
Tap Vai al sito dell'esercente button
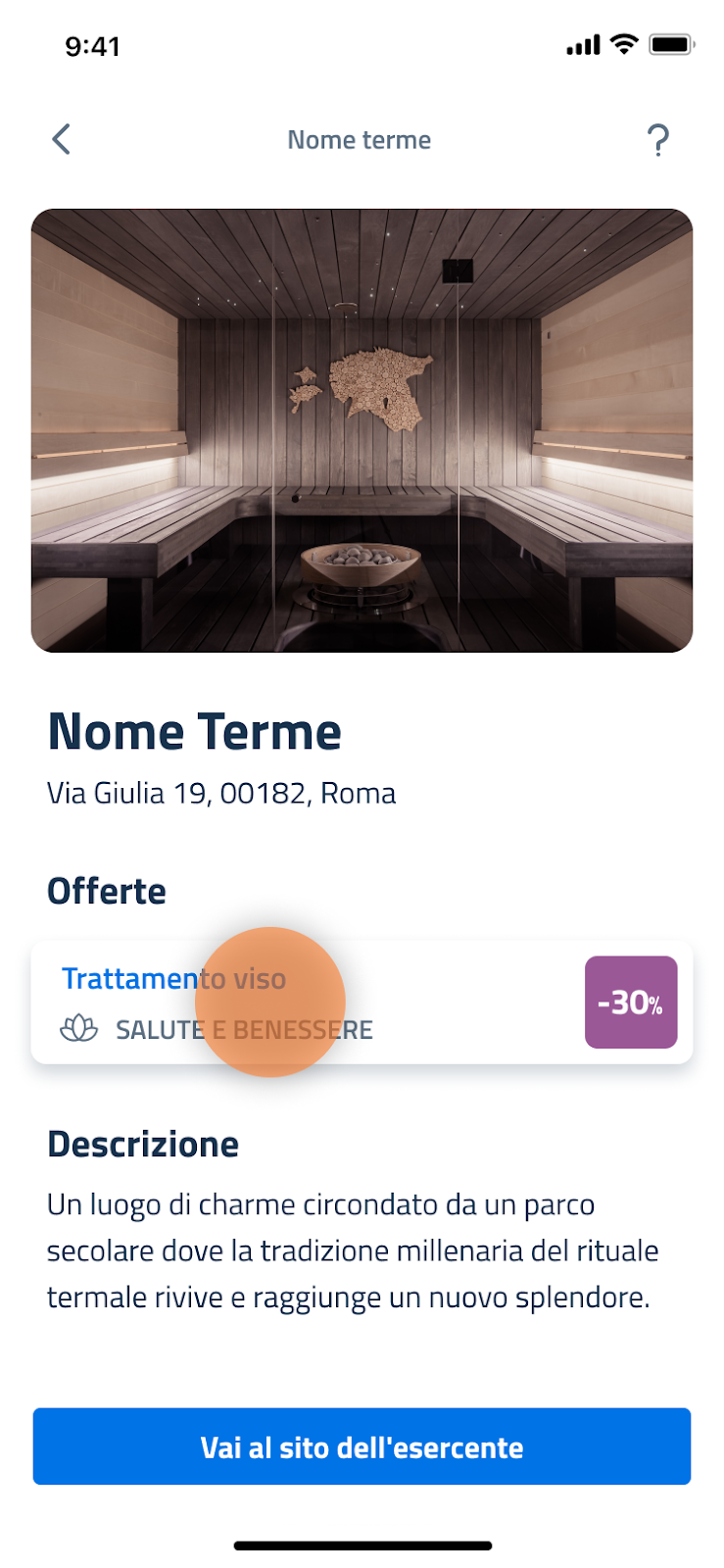pos(362,1446)
